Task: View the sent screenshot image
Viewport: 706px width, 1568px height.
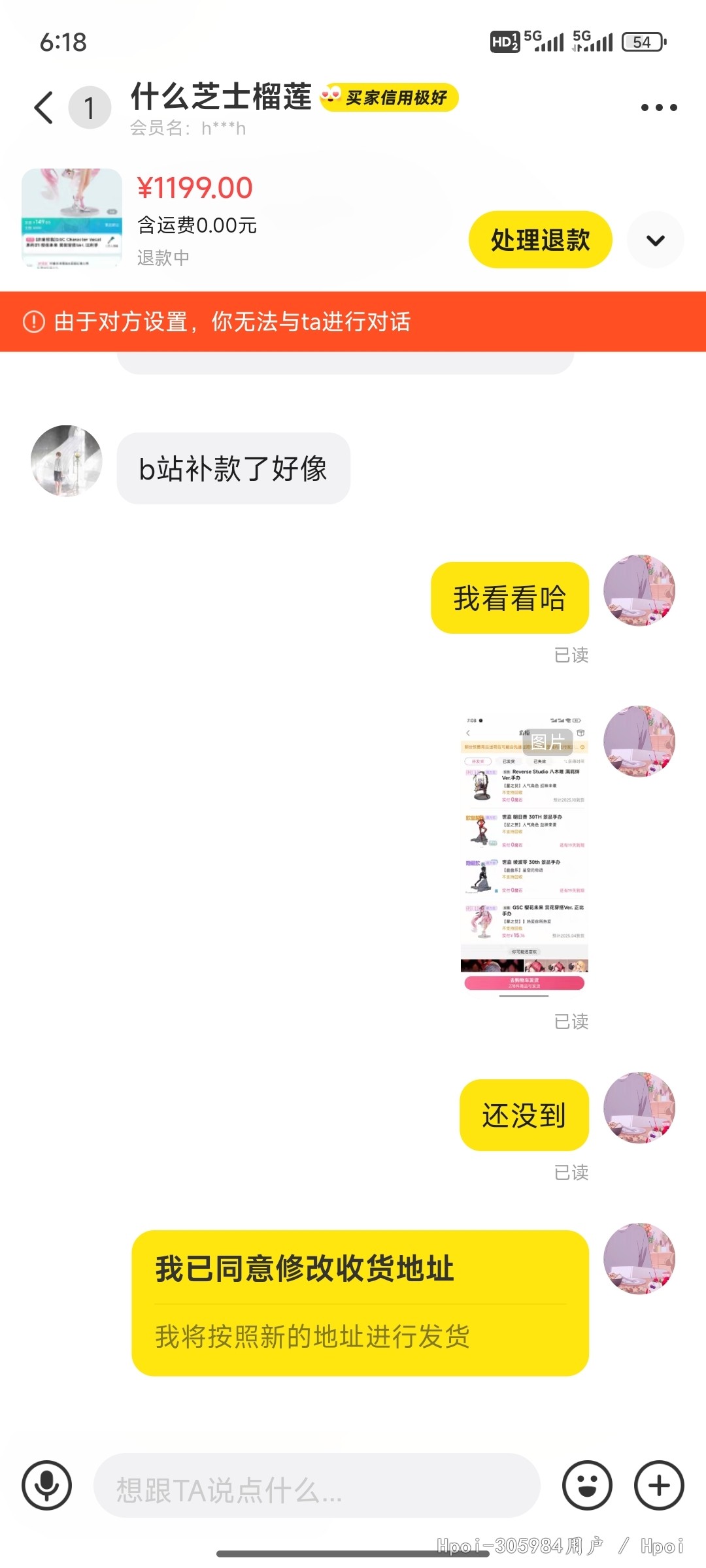Action: click(x=525, y=857)
